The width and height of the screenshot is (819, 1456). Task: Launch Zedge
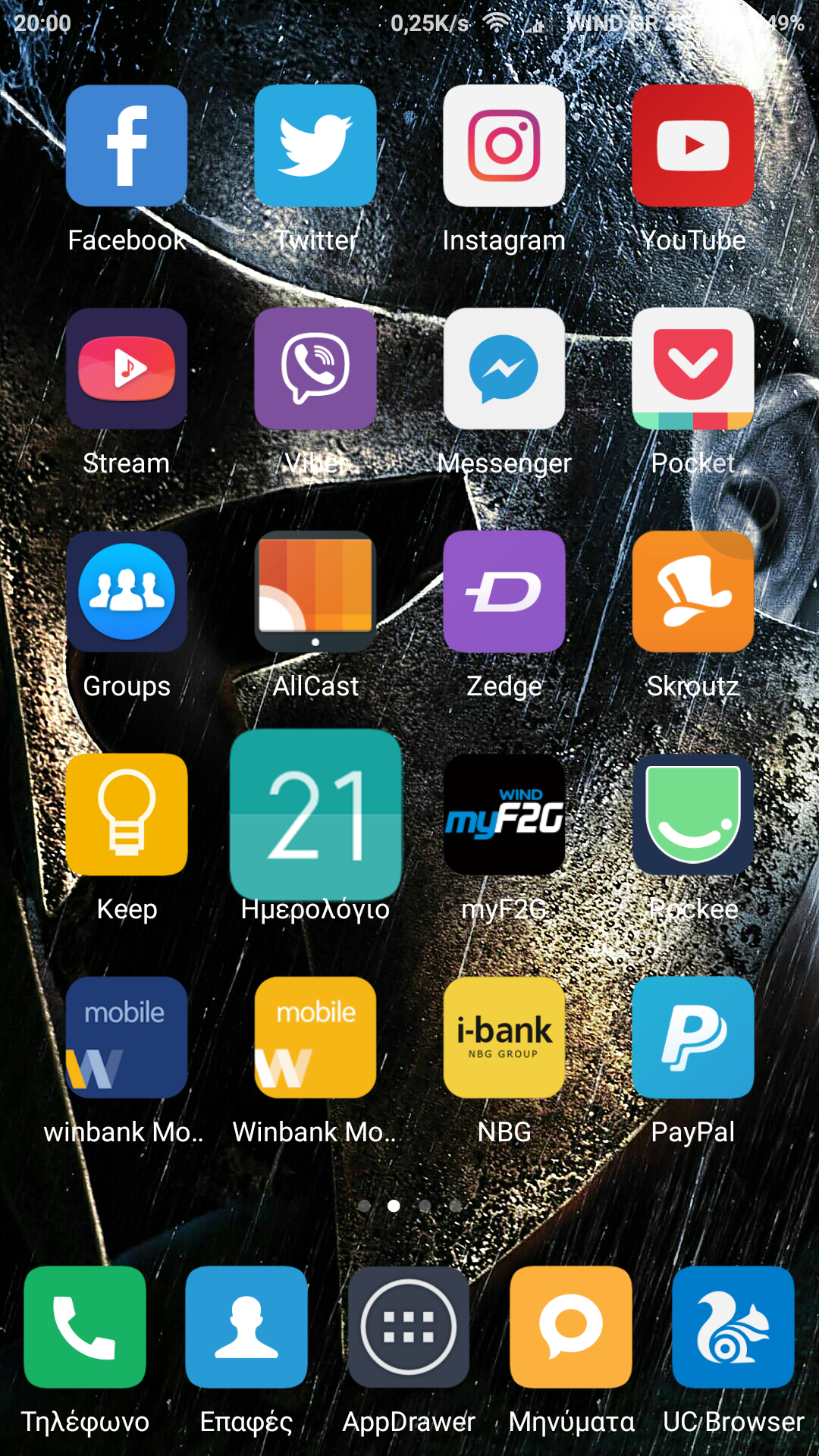pyautogui.click(x=504, y=591)
